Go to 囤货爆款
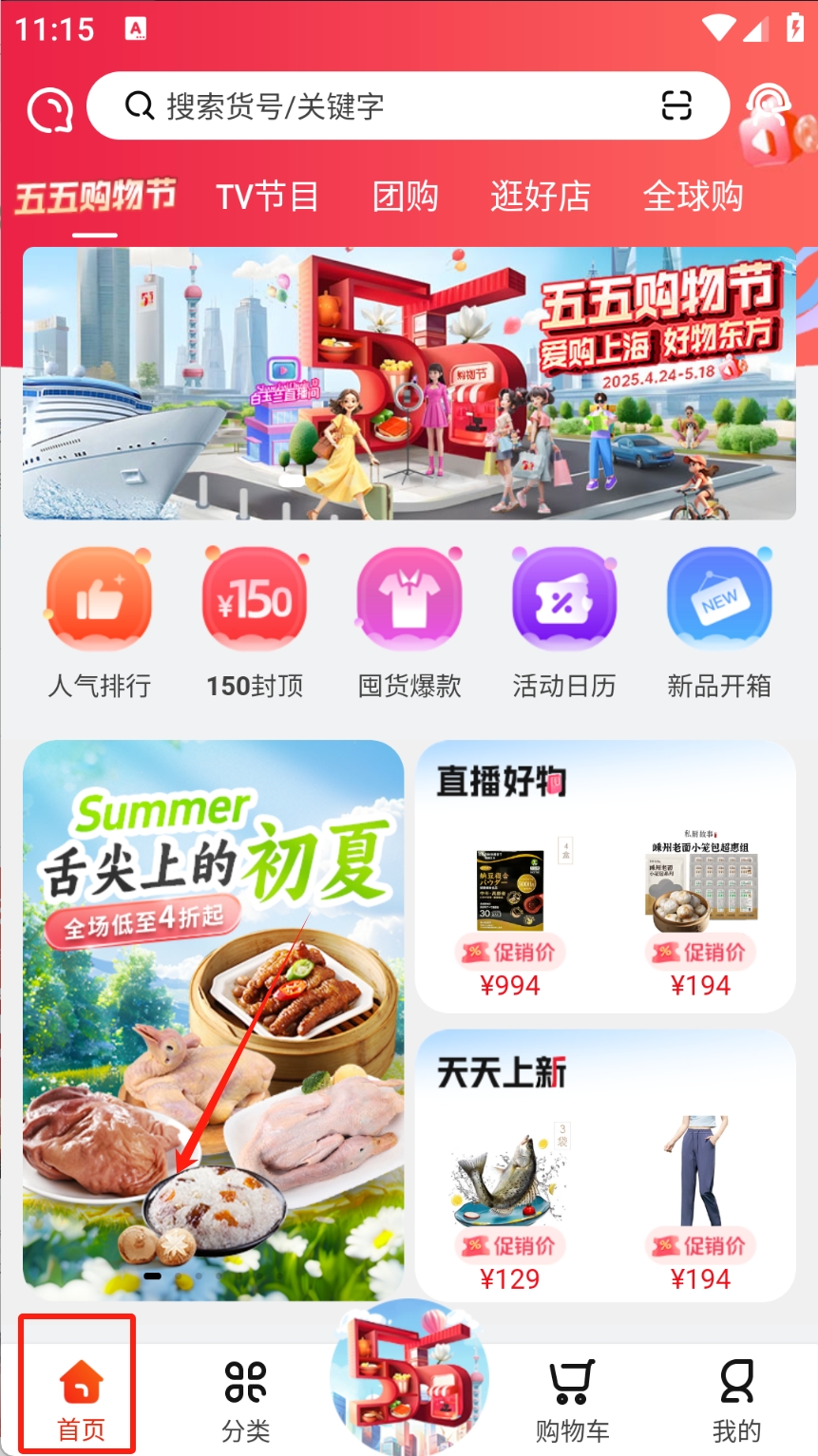The image size is (818, 1456). (x=409, y=624)
